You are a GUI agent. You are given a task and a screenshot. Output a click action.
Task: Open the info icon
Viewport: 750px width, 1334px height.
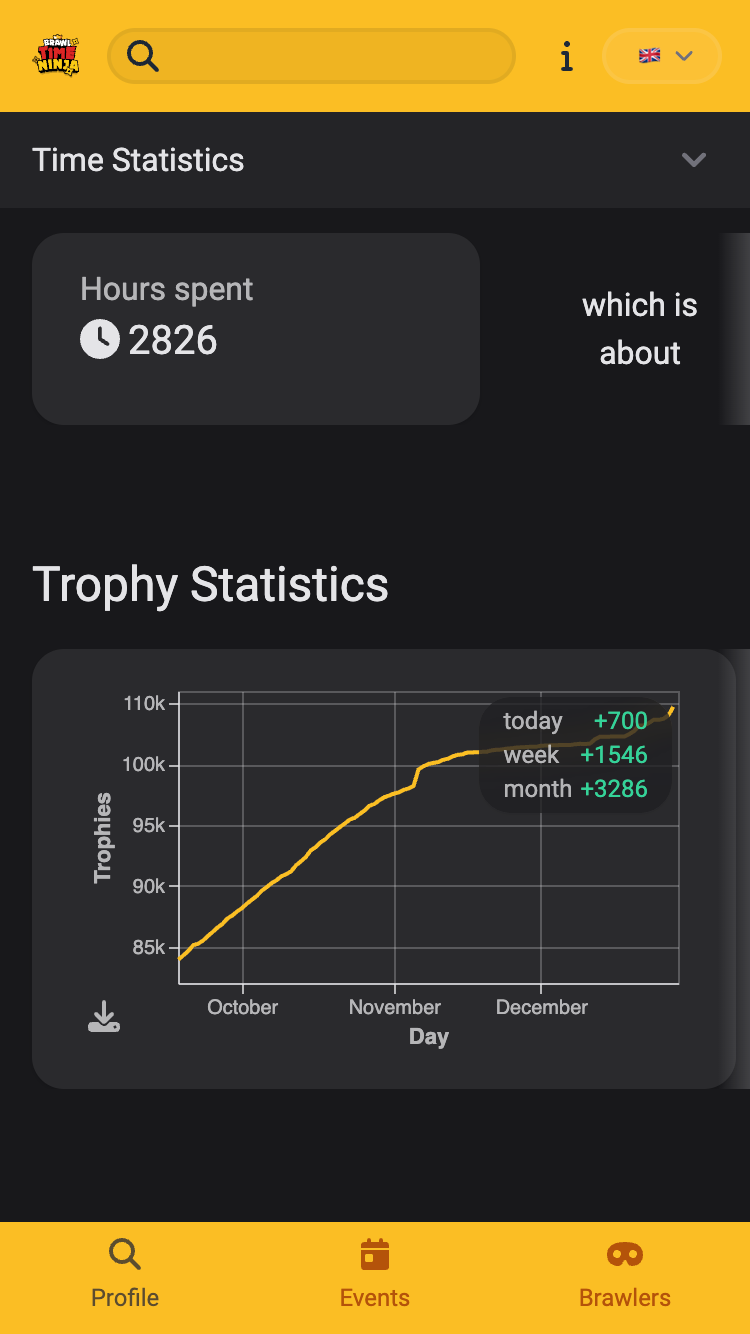click(566, 56)
